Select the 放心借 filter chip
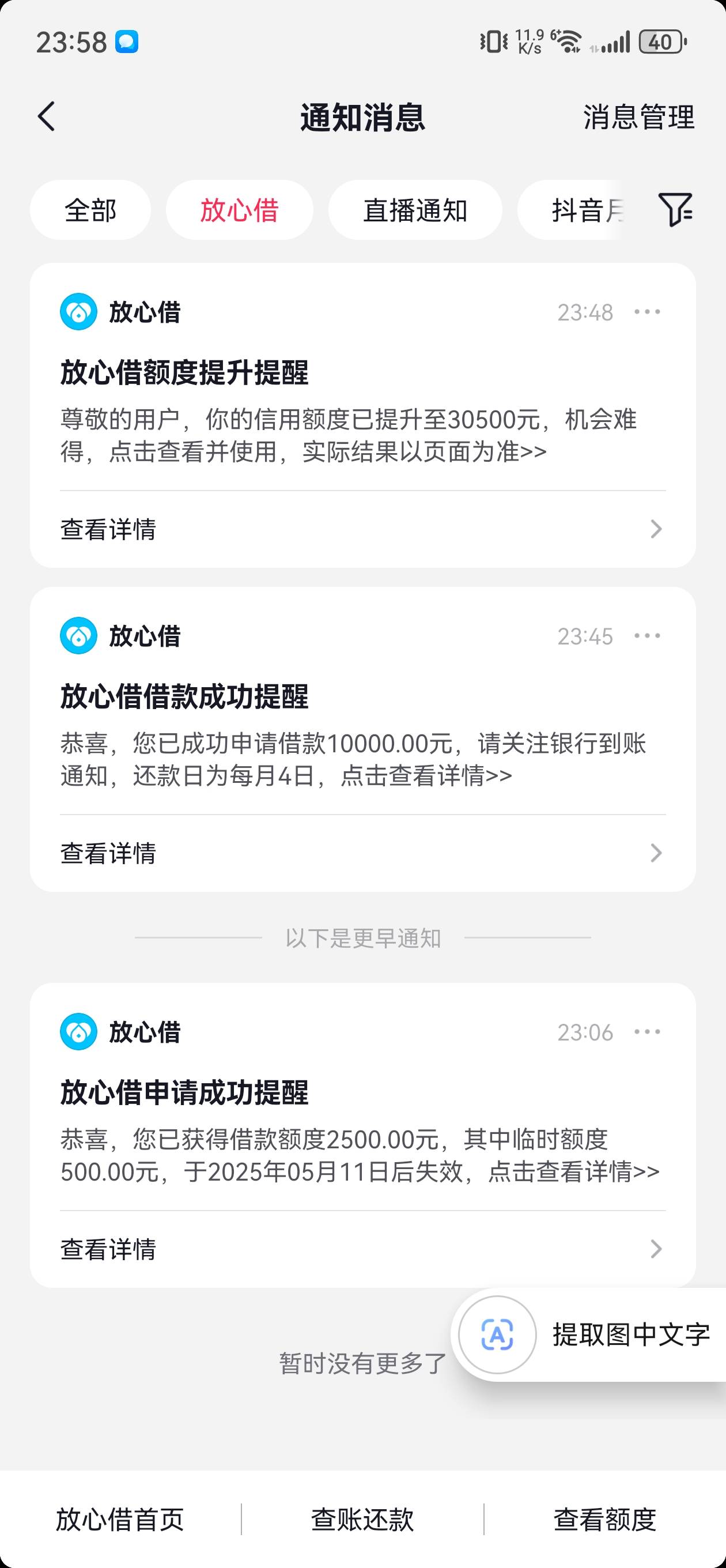Viewport: 726px width, 1568px height. (x=239, y=210)
